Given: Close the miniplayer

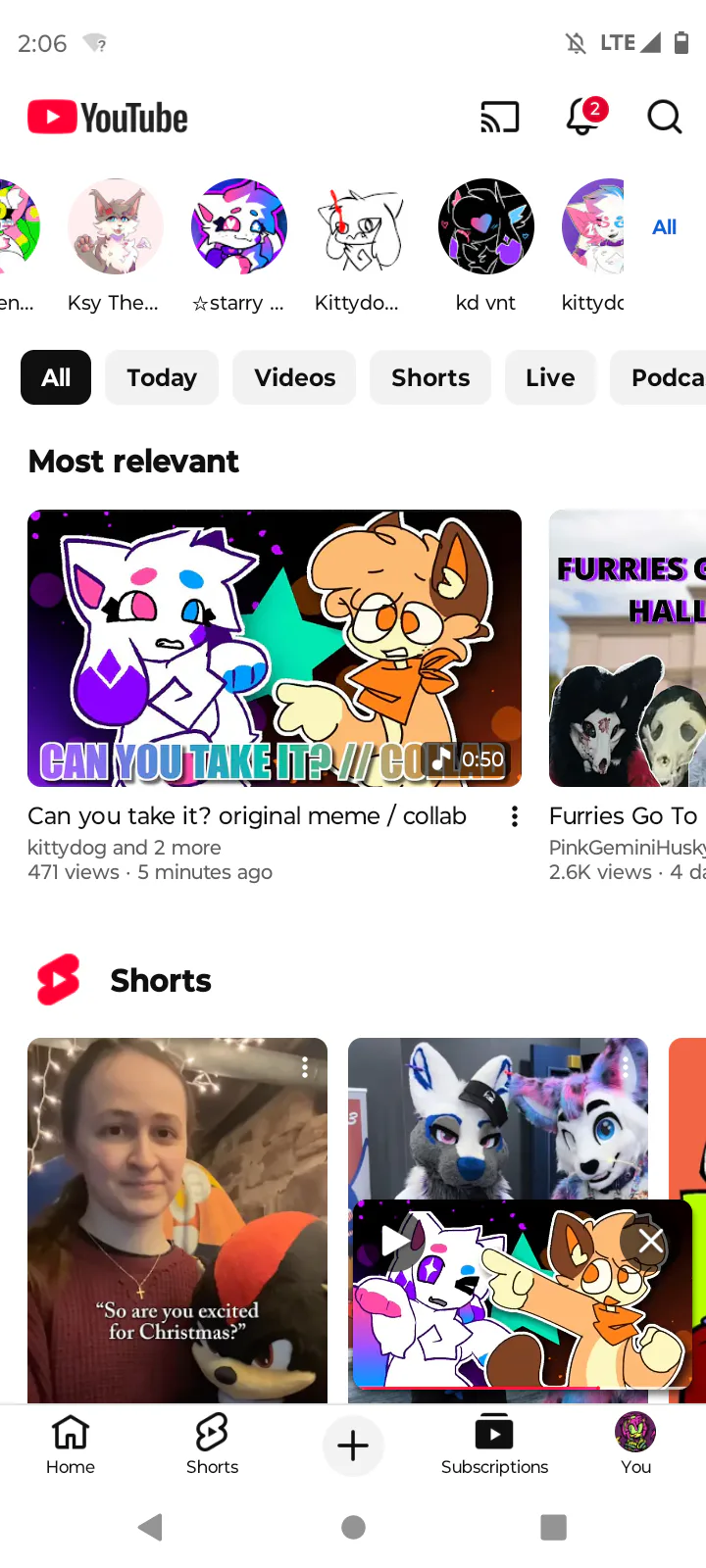Looking at the screenshot, I should 650,1242.
